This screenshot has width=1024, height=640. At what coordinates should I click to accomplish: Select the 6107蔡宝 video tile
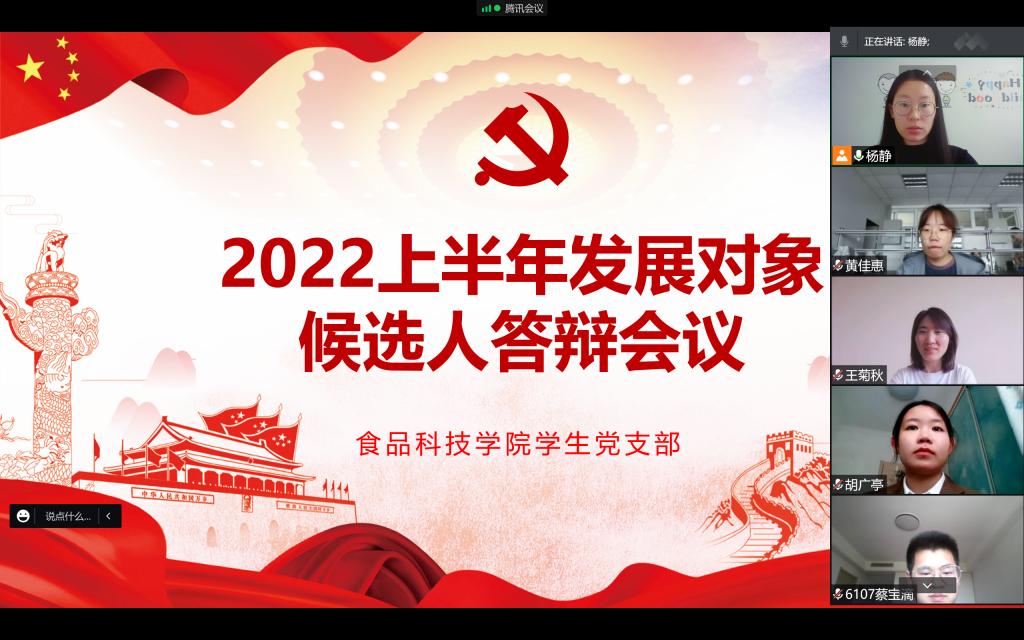pyautogui.click(x=926, y=550)
